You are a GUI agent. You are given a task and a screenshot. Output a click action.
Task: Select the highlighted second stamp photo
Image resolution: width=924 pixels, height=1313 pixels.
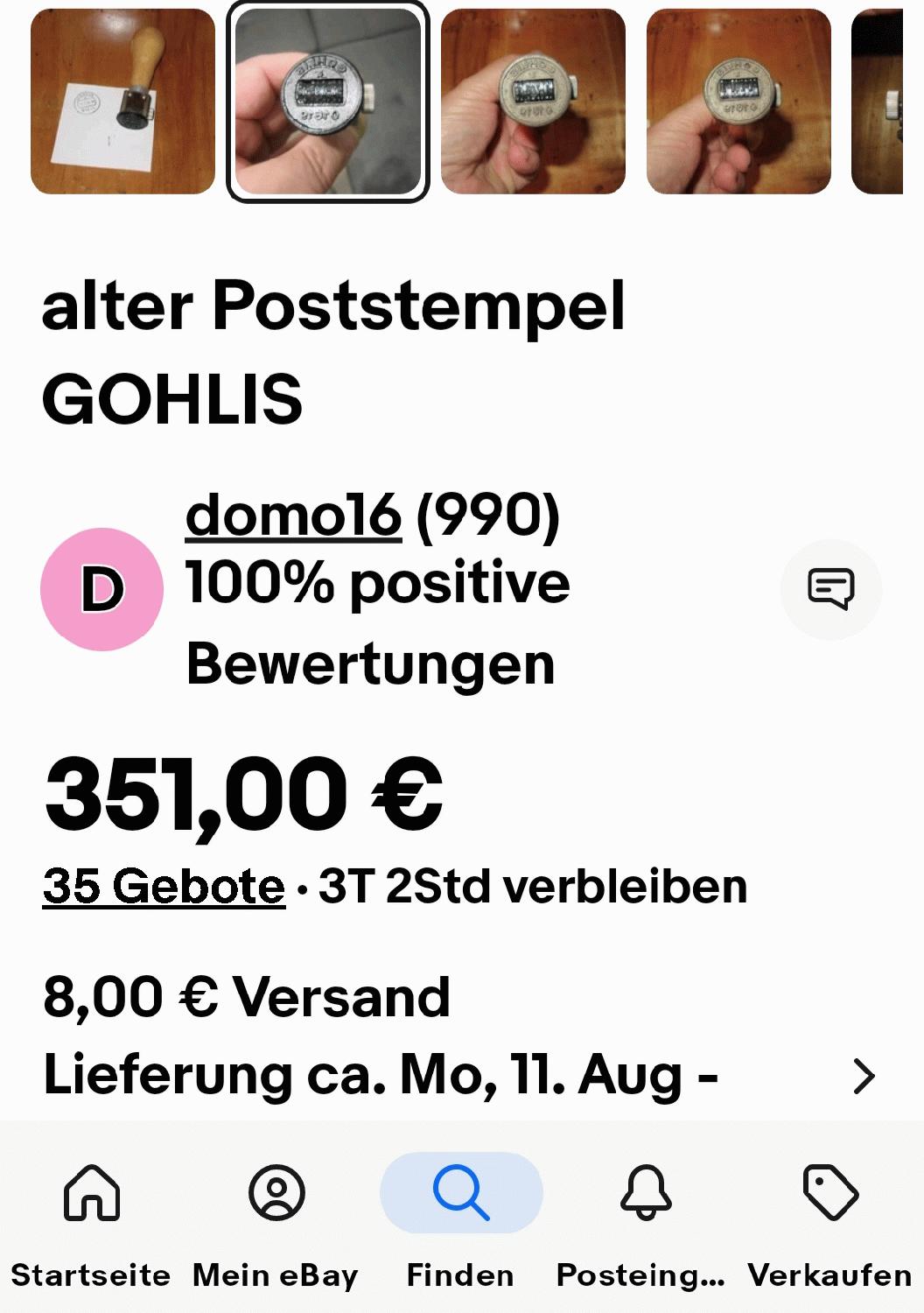[328, 102]
